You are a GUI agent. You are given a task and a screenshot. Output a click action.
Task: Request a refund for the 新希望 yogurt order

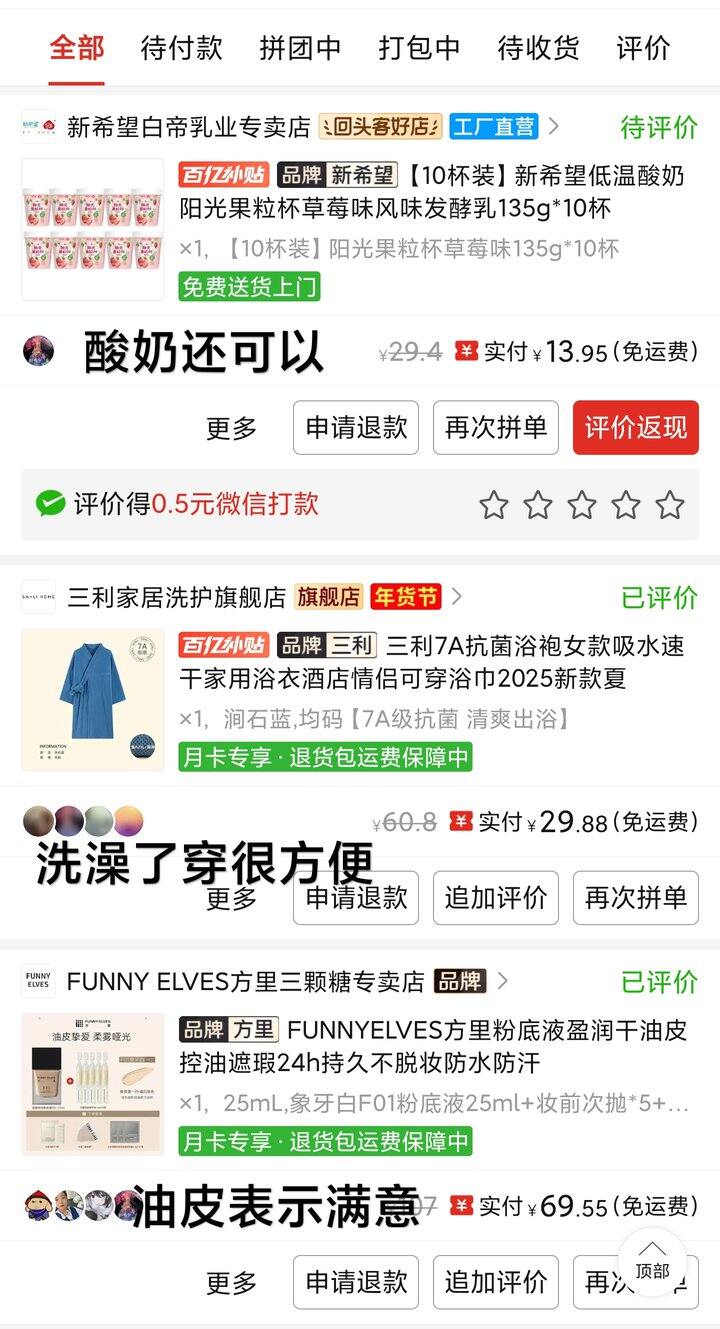coord(356,428)
